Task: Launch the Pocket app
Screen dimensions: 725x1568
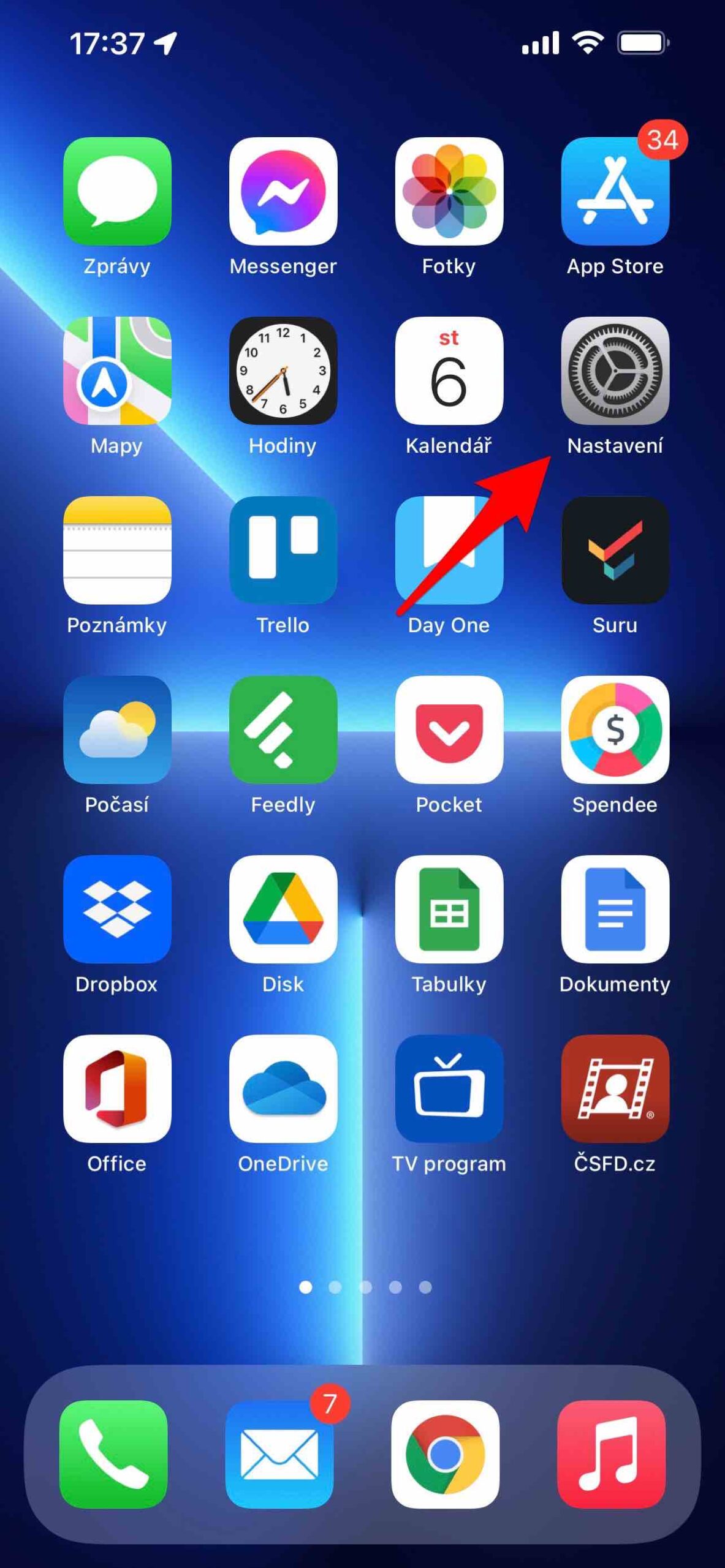Action: click(449, 729)
